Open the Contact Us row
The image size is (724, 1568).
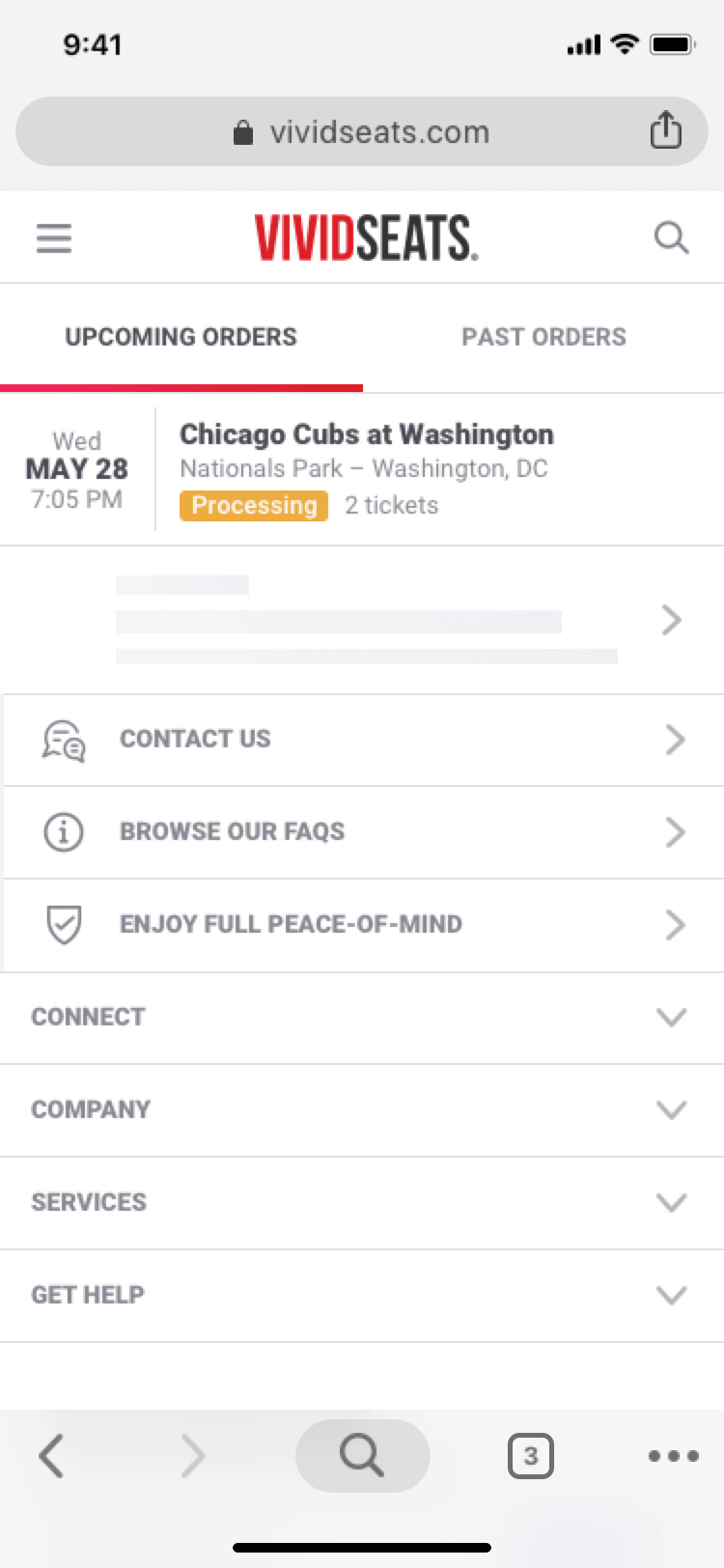[x=364, y=740]
